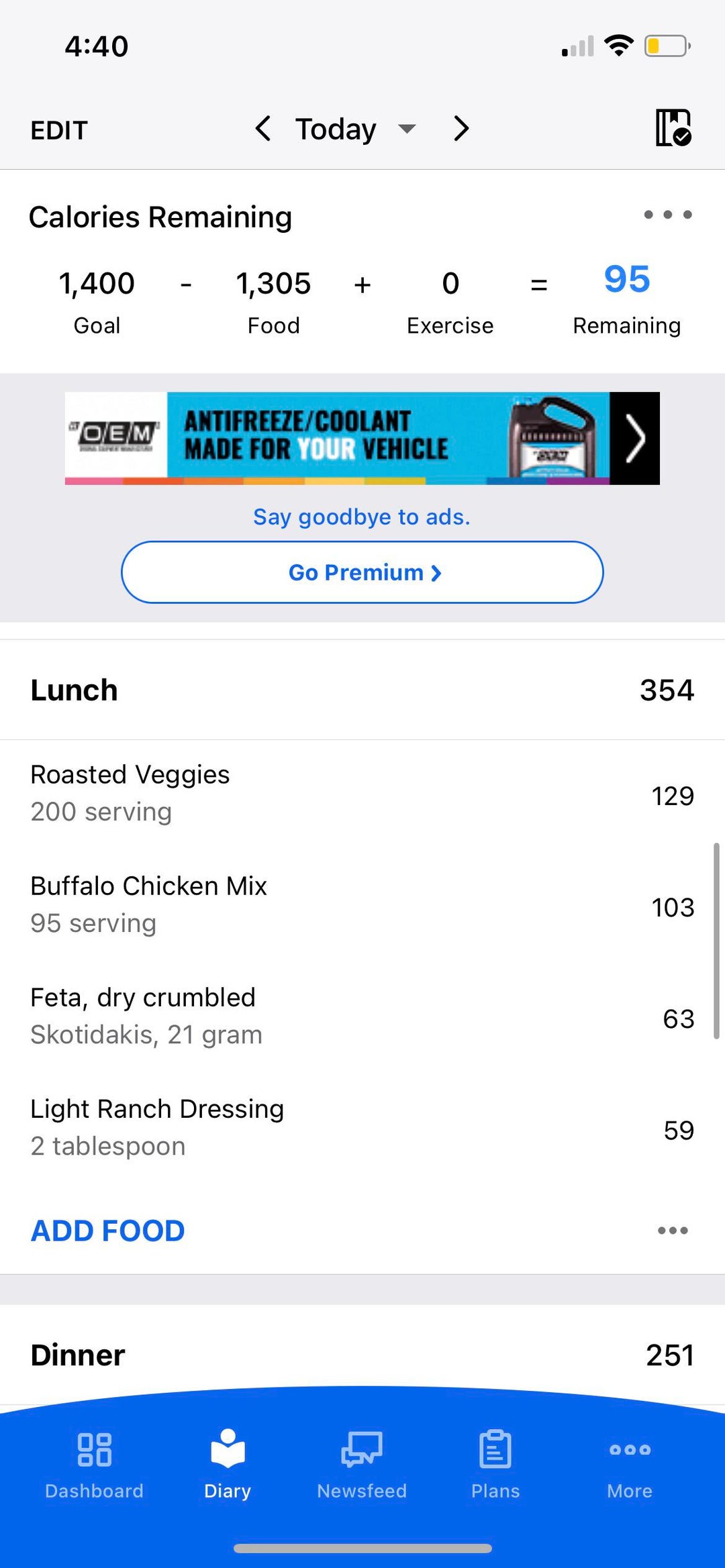Open the complete diary icon
The image size is (725, 1568).
tap(673, 127)
